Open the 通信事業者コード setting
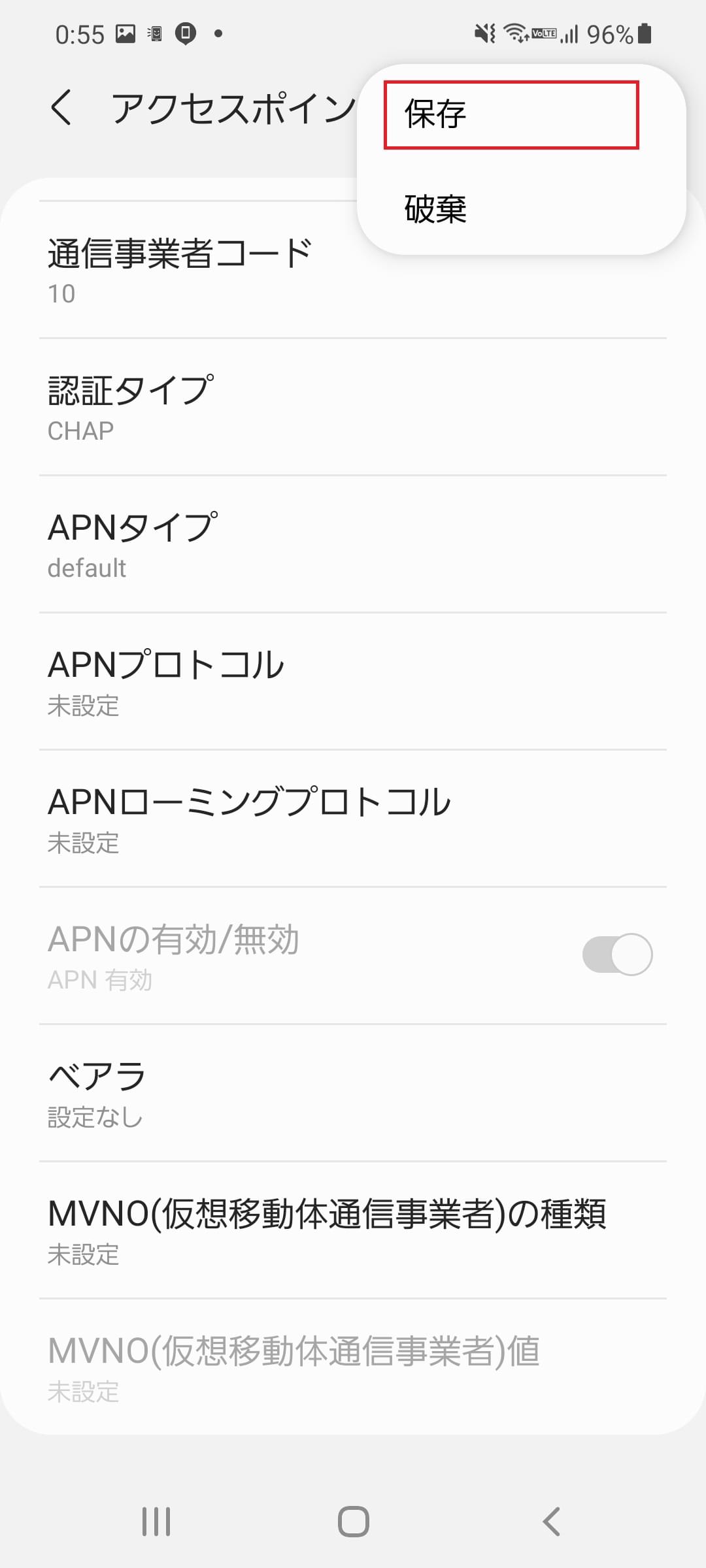This screenshot has height=1568, width=706. coord(353,269)
